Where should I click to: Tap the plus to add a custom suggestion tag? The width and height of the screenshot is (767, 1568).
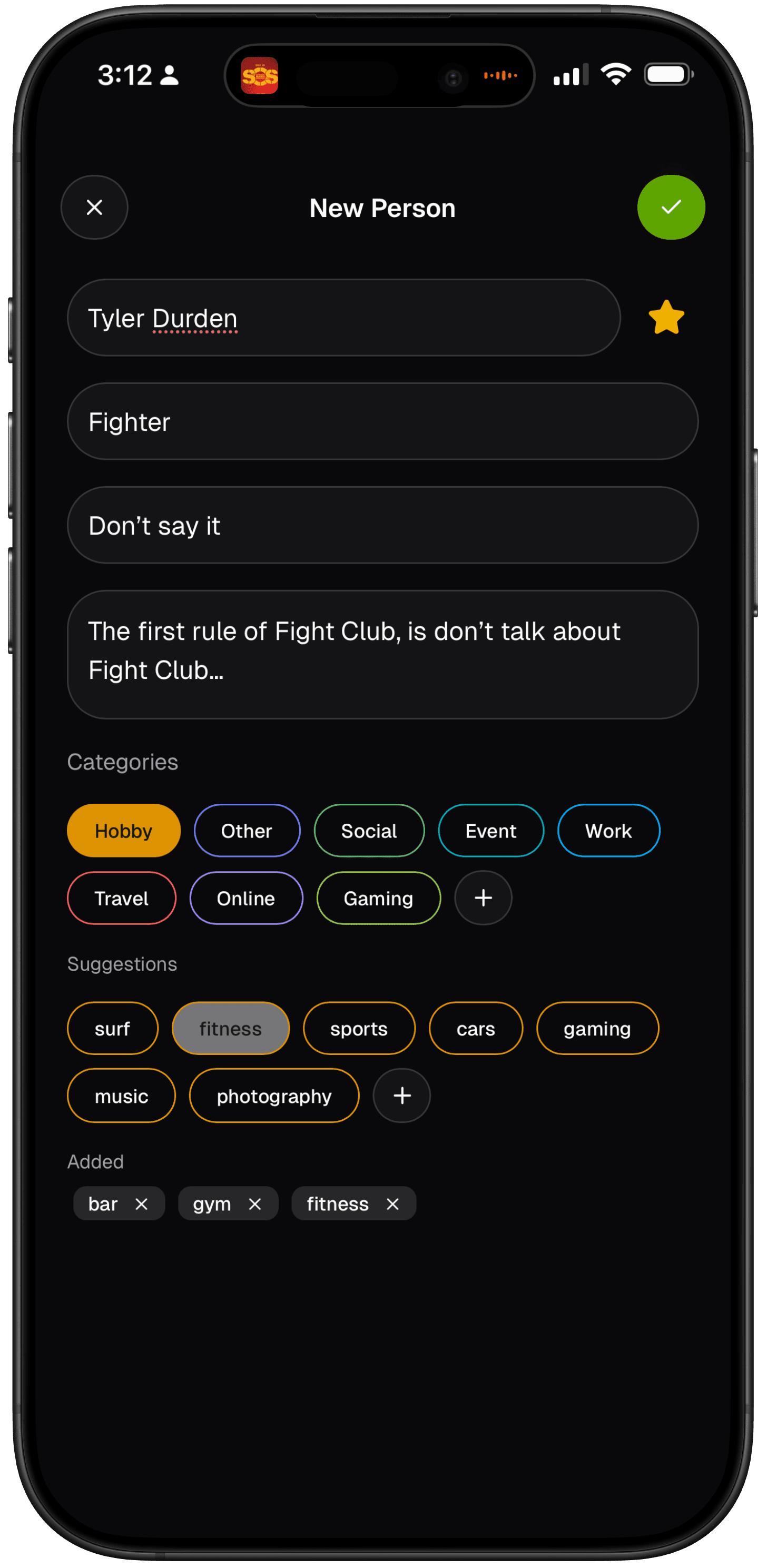coord(401,1096)
